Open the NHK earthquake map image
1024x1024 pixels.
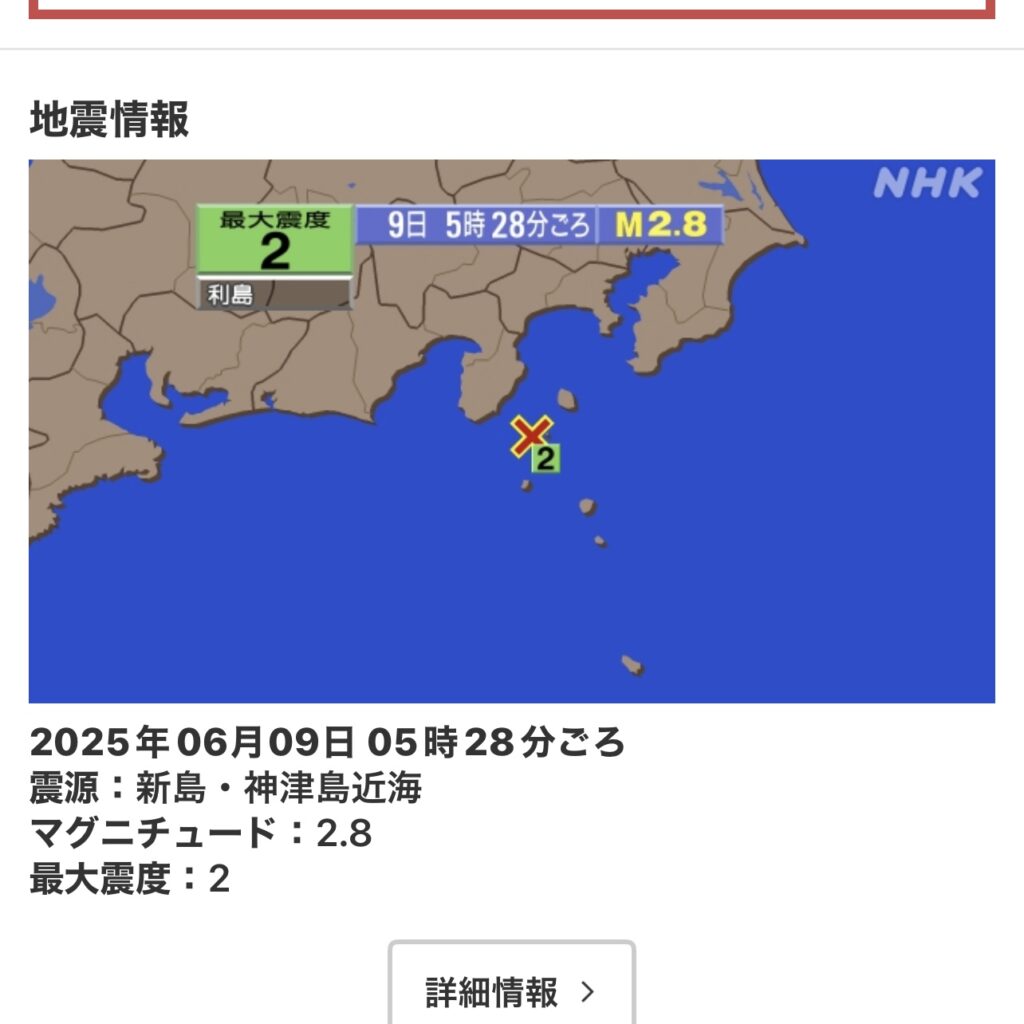coord(511,431)
